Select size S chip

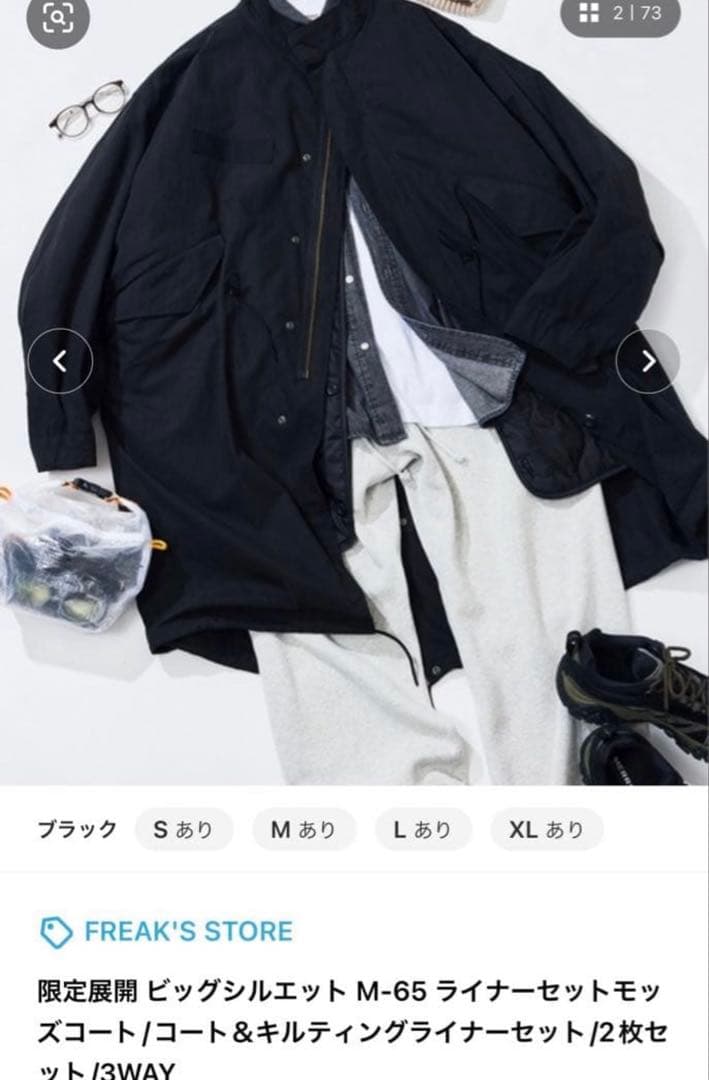(183, 829)
